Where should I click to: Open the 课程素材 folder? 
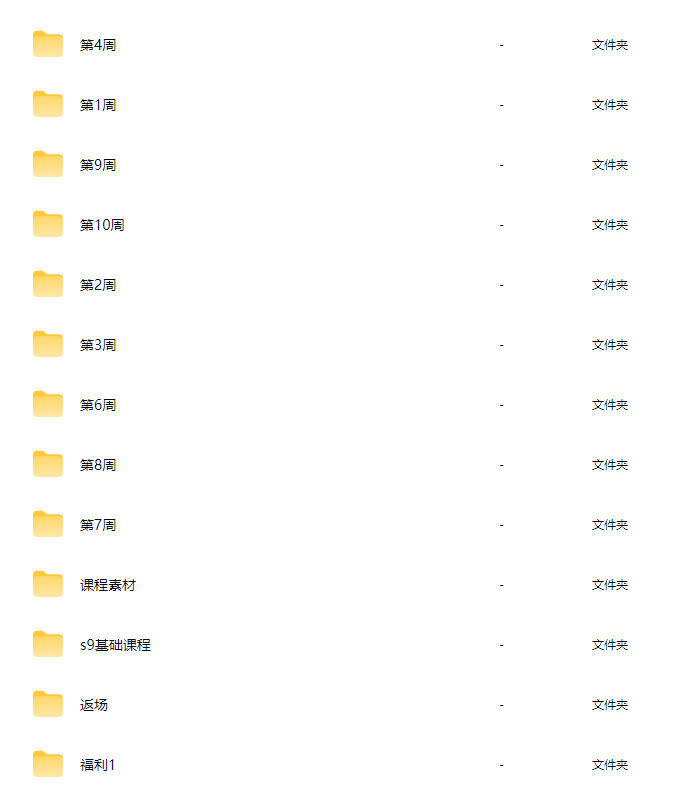108,585
